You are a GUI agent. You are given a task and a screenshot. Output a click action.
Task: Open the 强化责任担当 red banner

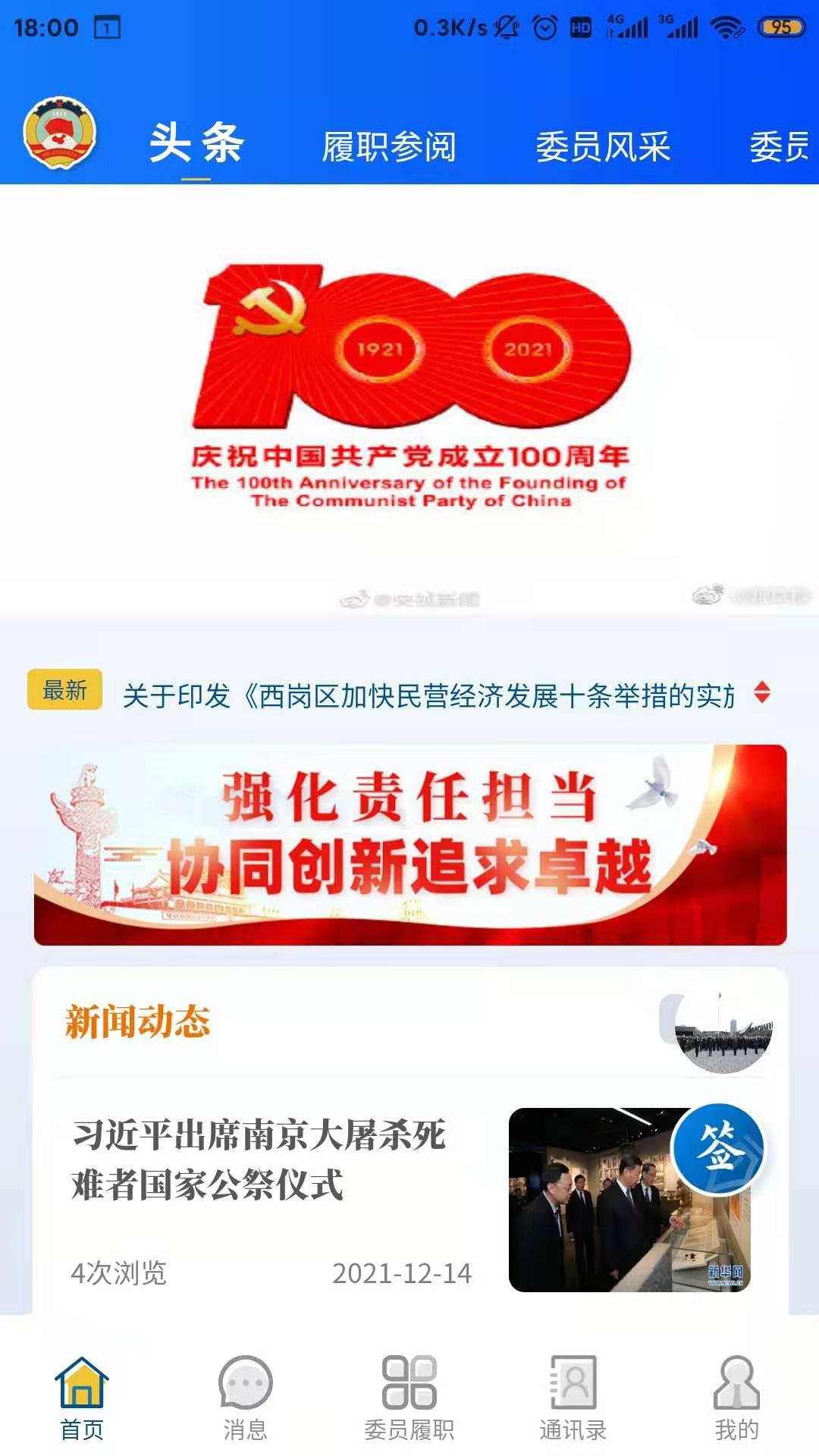point(409,844)
